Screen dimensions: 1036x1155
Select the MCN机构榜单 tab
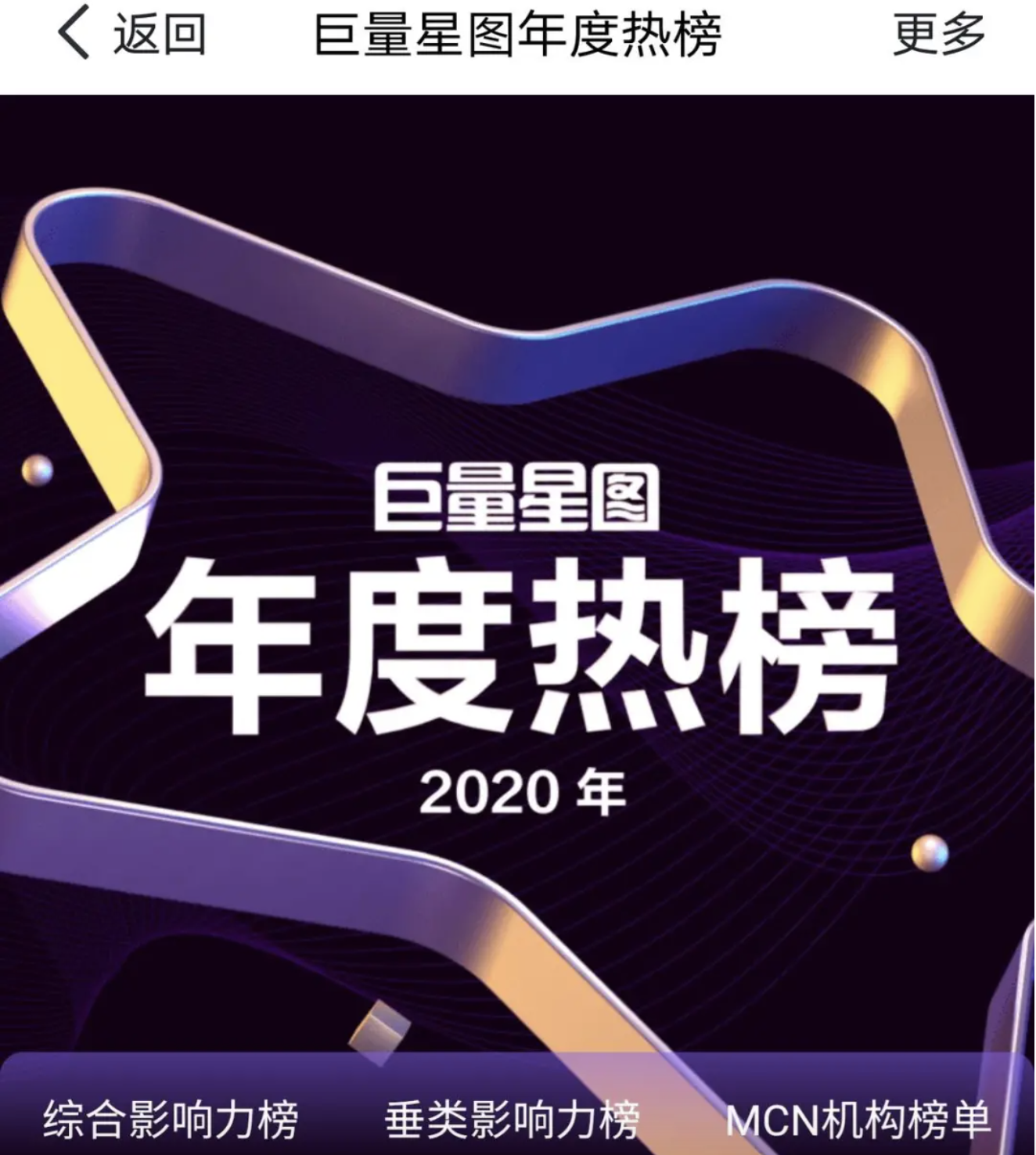[x=858, y=1119]
